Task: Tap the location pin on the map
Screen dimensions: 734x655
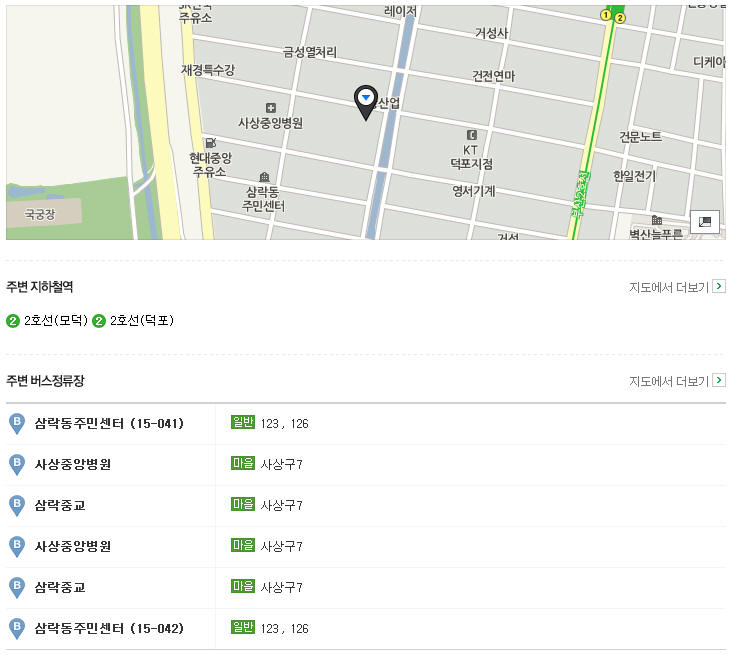Action: click(x=366, y=101)
